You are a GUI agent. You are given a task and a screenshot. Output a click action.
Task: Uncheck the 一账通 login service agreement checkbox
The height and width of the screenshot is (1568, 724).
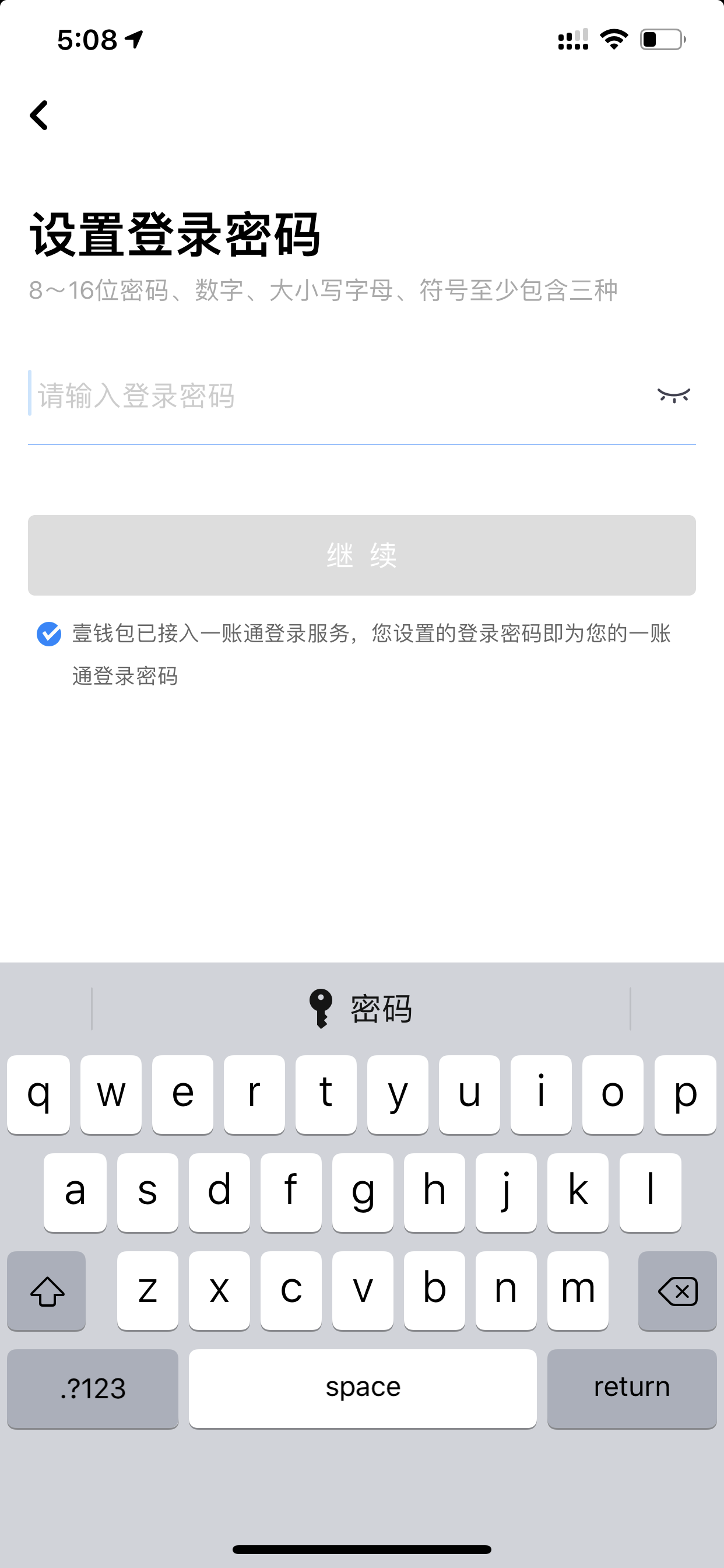48,633
